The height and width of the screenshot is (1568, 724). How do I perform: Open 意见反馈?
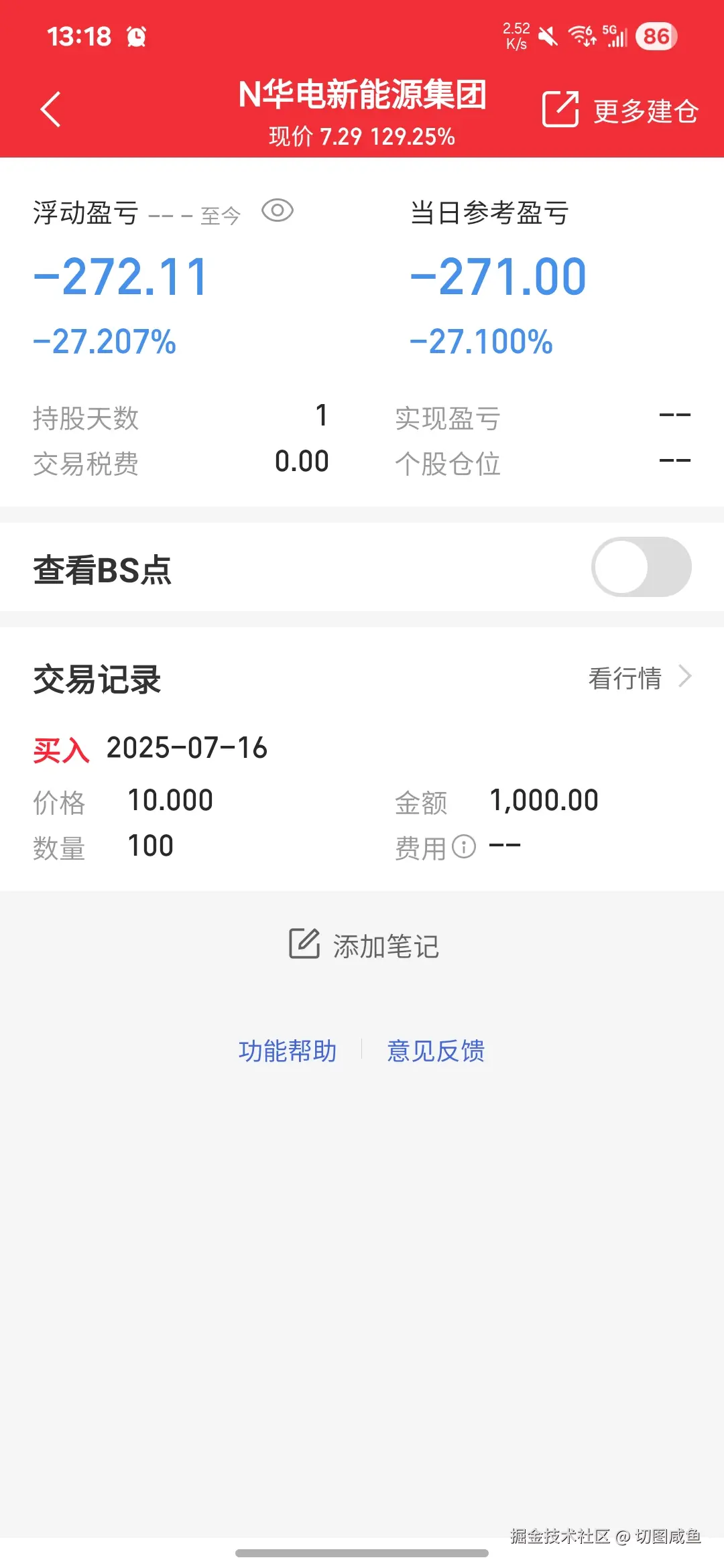click(x=436, y=1051)
